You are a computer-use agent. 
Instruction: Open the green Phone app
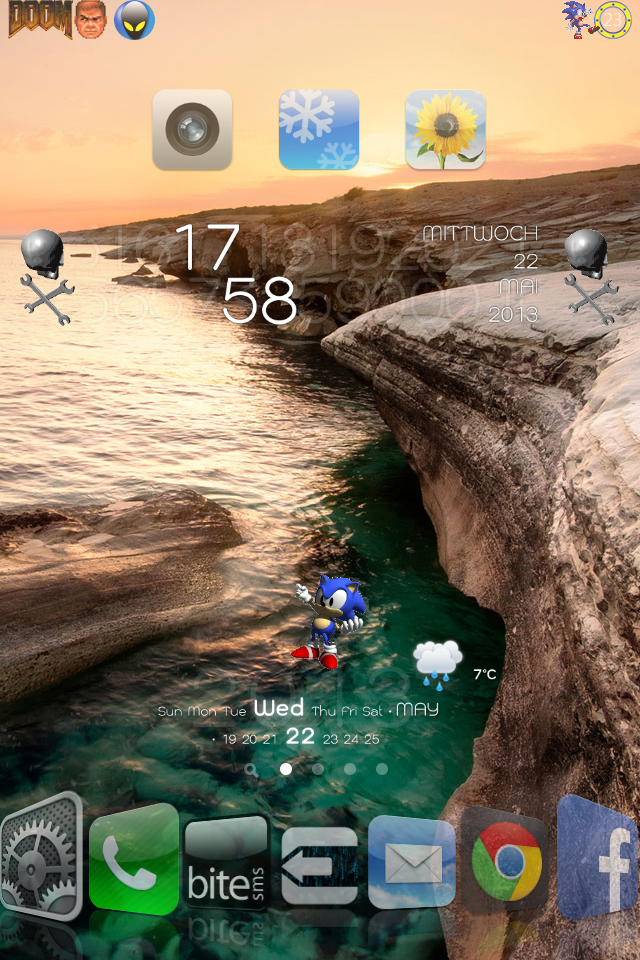[133, 860]
